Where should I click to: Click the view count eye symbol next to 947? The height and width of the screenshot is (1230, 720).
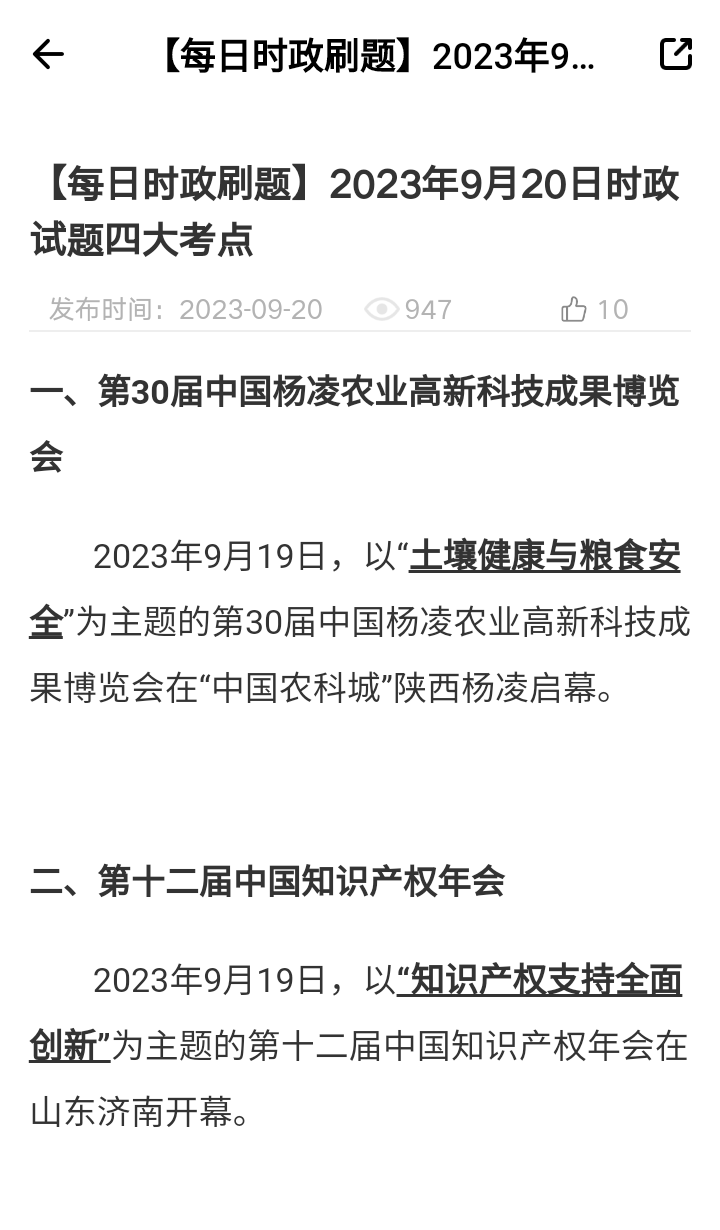pos(383,310)
